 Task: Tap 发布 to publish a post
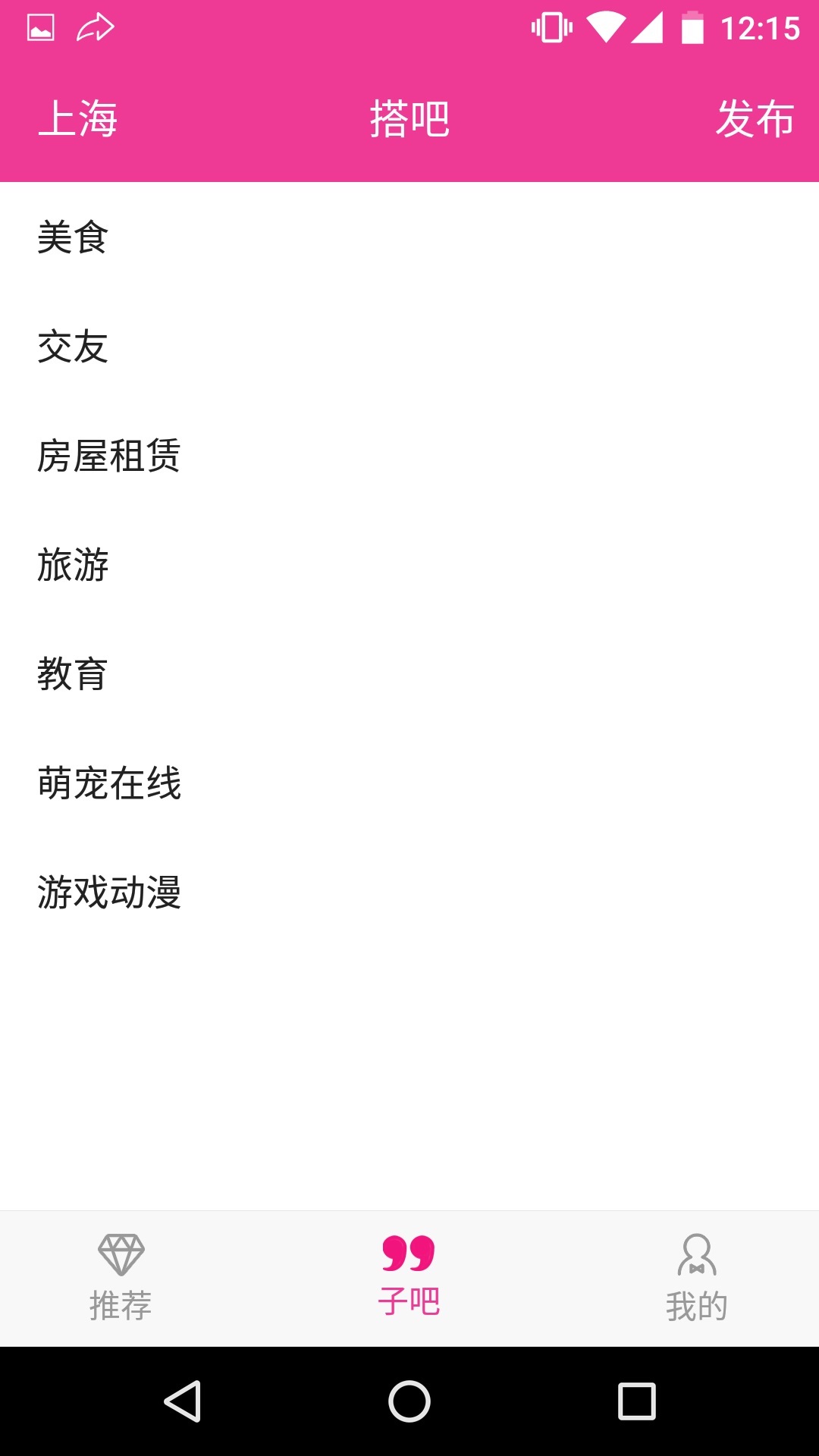click(755, 119)
